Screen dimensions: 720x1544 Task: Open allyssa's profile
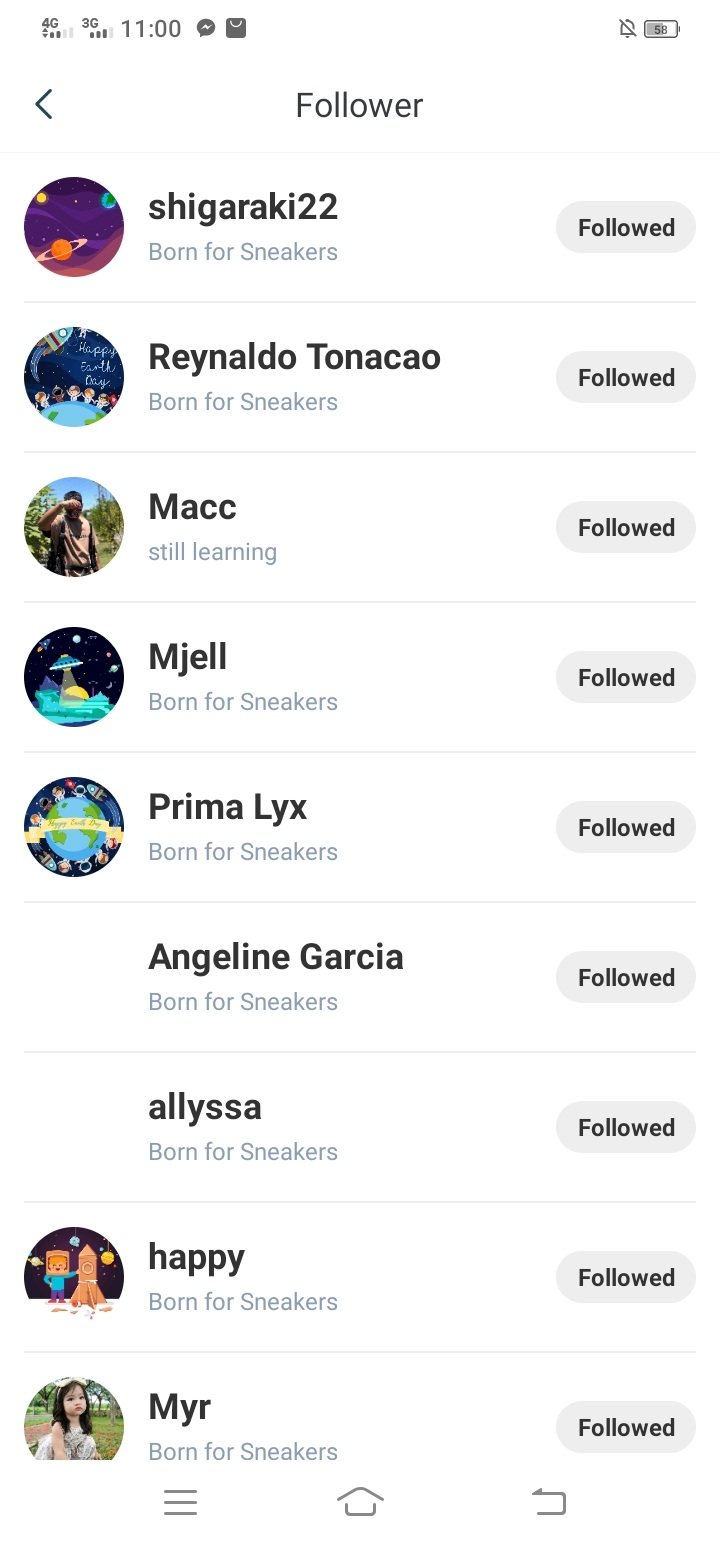point(205,1108)
